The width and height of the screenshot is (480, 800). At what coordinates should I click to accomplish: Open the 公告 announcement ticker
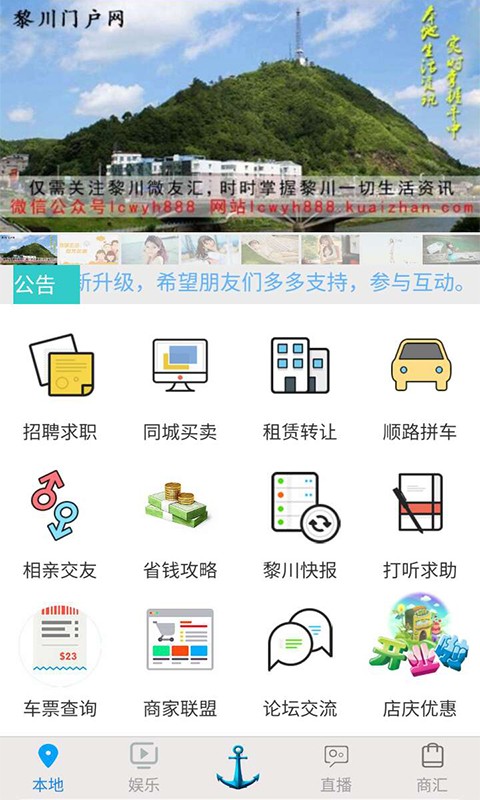pos(240,284)
